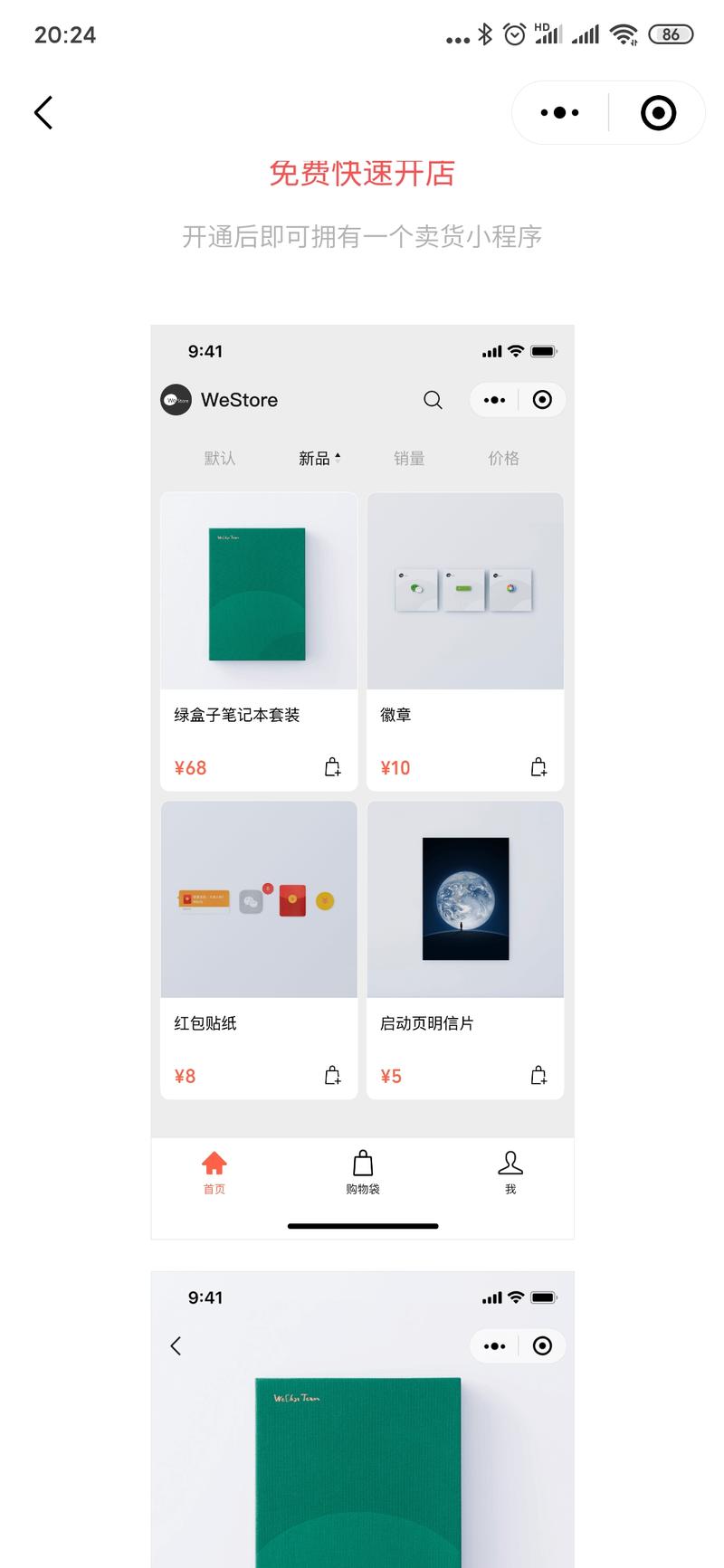Image resolution: width=724 pixels, height=1568 pixels.
Task: Open 购物袋 from the bottom navigation
Action: tap(363, 1173)
